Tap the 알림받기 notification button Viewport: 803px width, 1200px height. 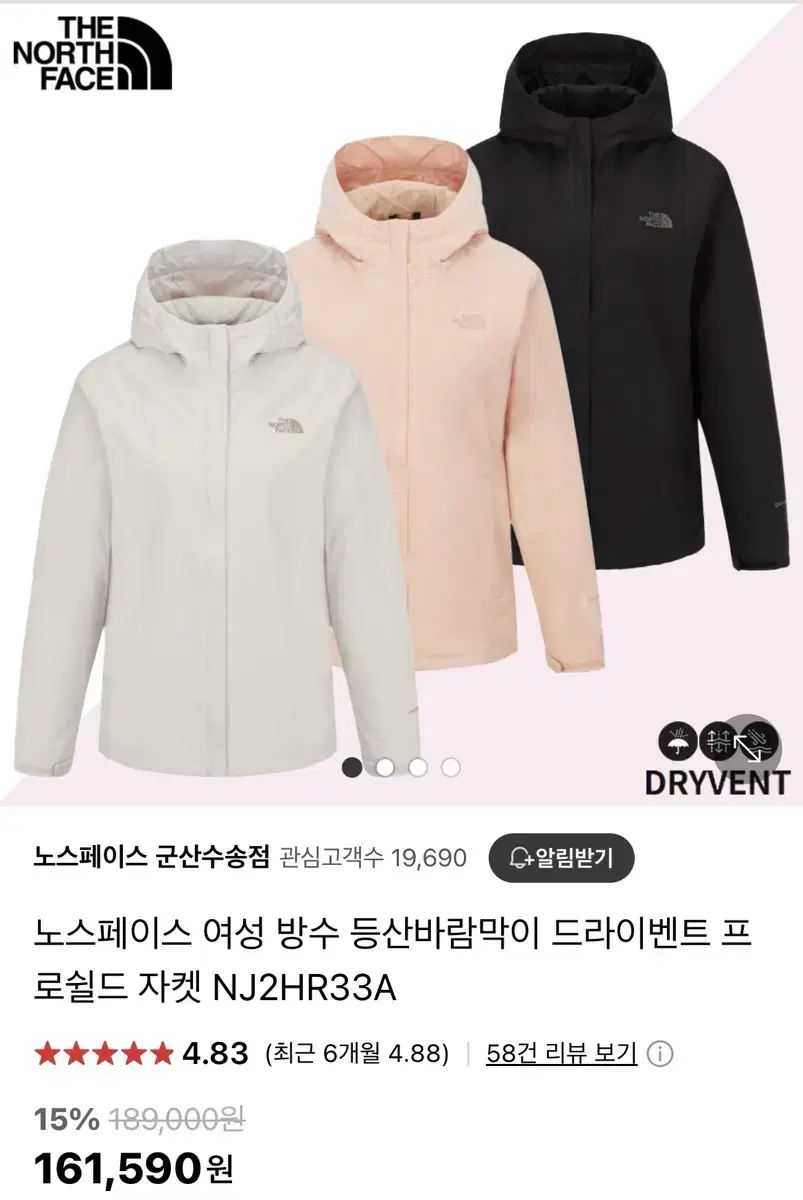(560, 857)
